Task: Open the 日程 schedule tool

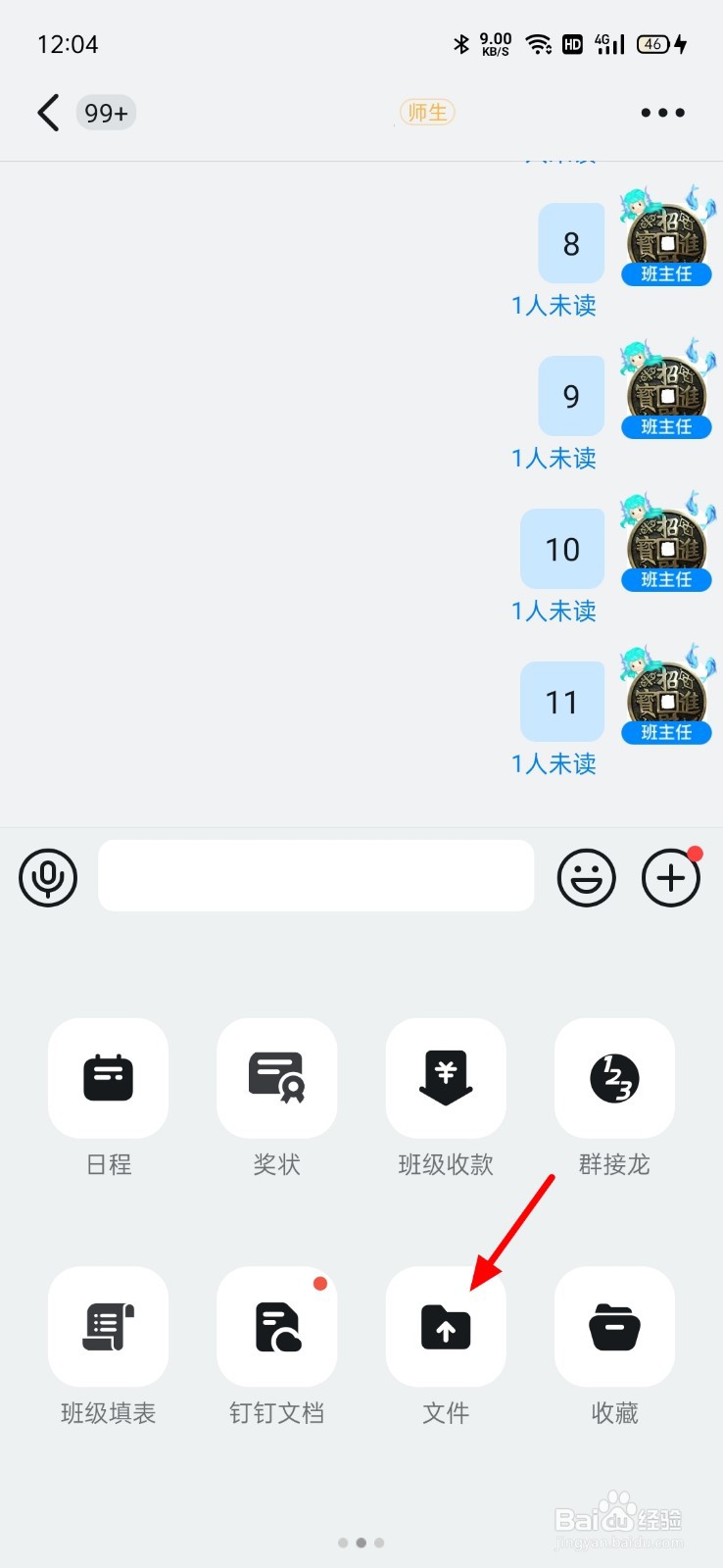Action: (108, 1078)
